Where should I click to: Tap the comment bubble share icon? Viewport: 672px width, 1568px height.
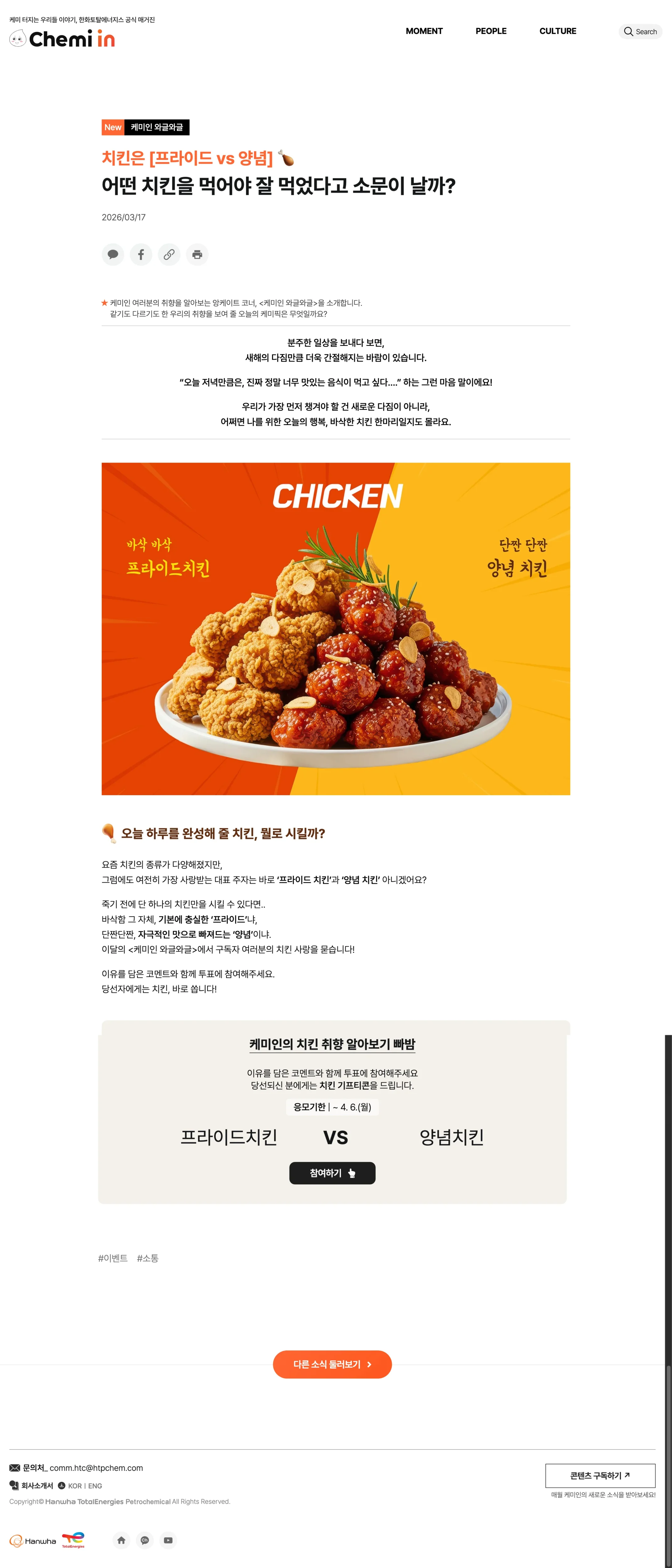click(113, 254)
